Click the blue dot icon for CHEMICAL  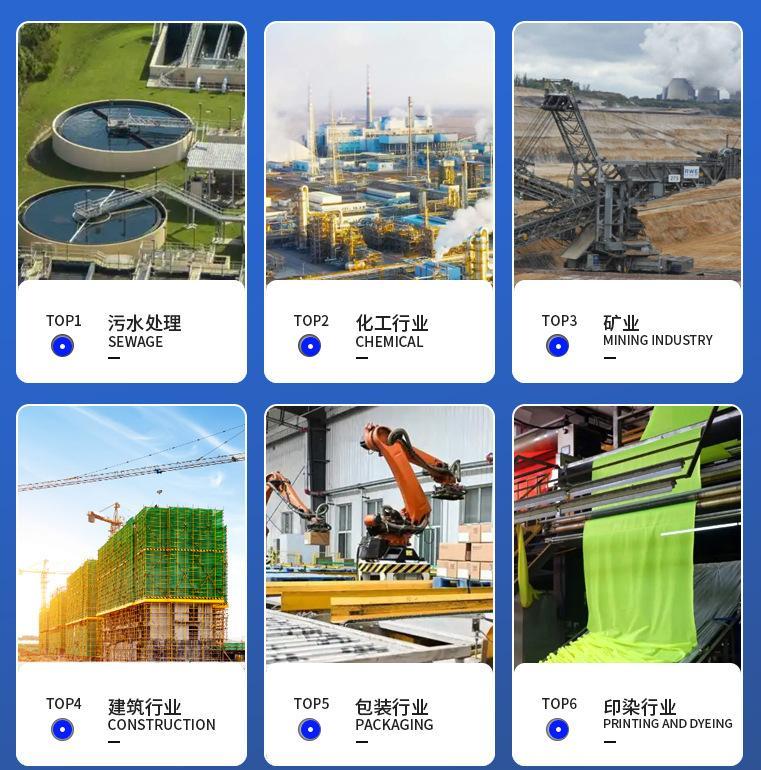[x=310, y=345]
